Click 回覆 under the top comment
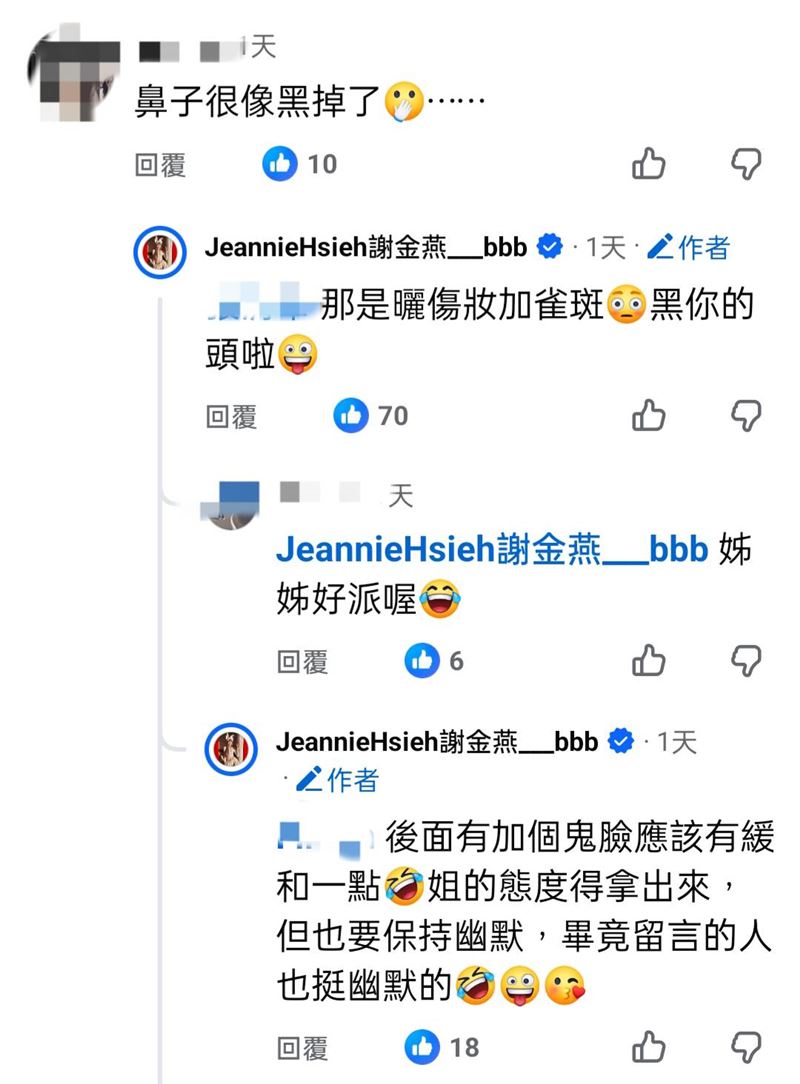Image resolution: width=800 pixels, height=1084 pixels. [160, 164]
